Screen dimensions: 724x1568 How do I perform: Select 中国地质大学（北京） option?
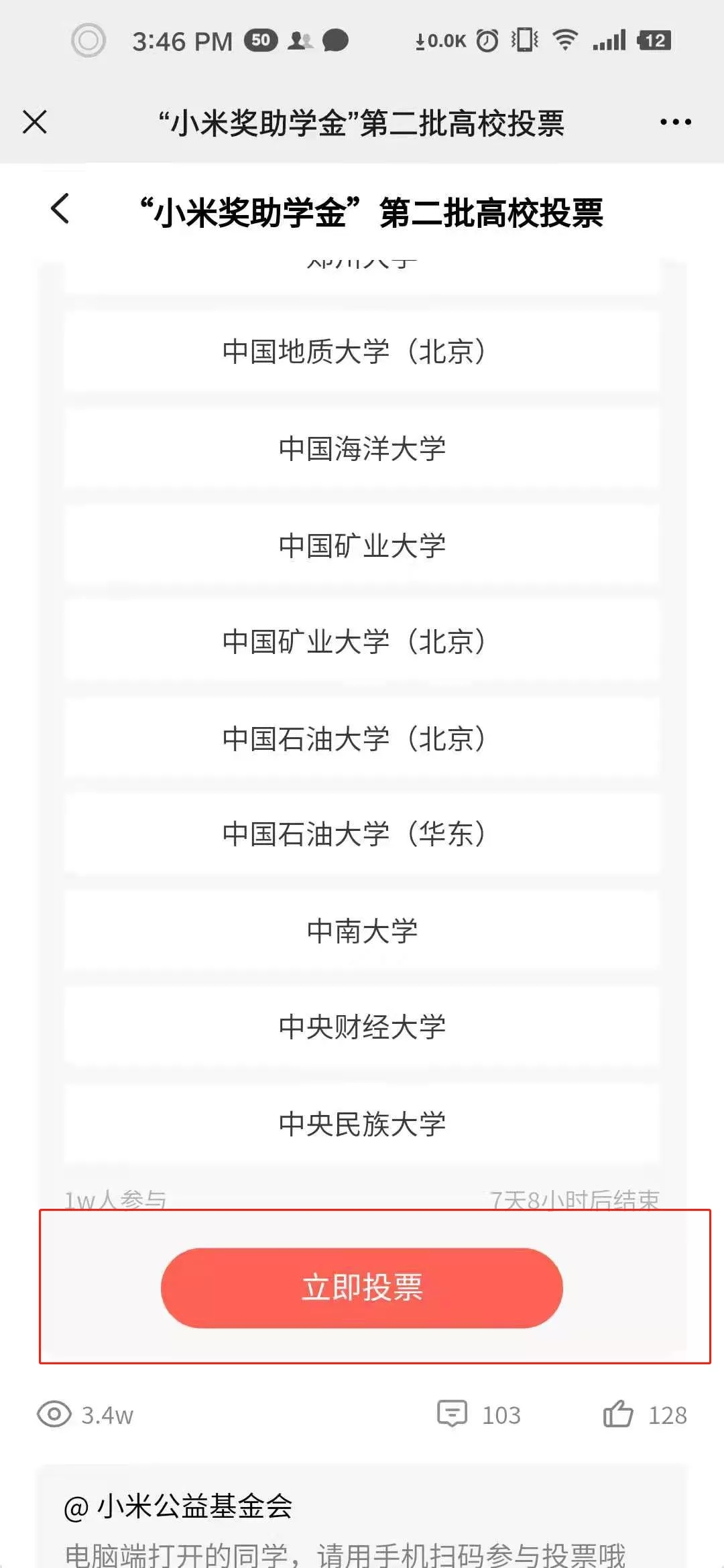coord(362,352)
